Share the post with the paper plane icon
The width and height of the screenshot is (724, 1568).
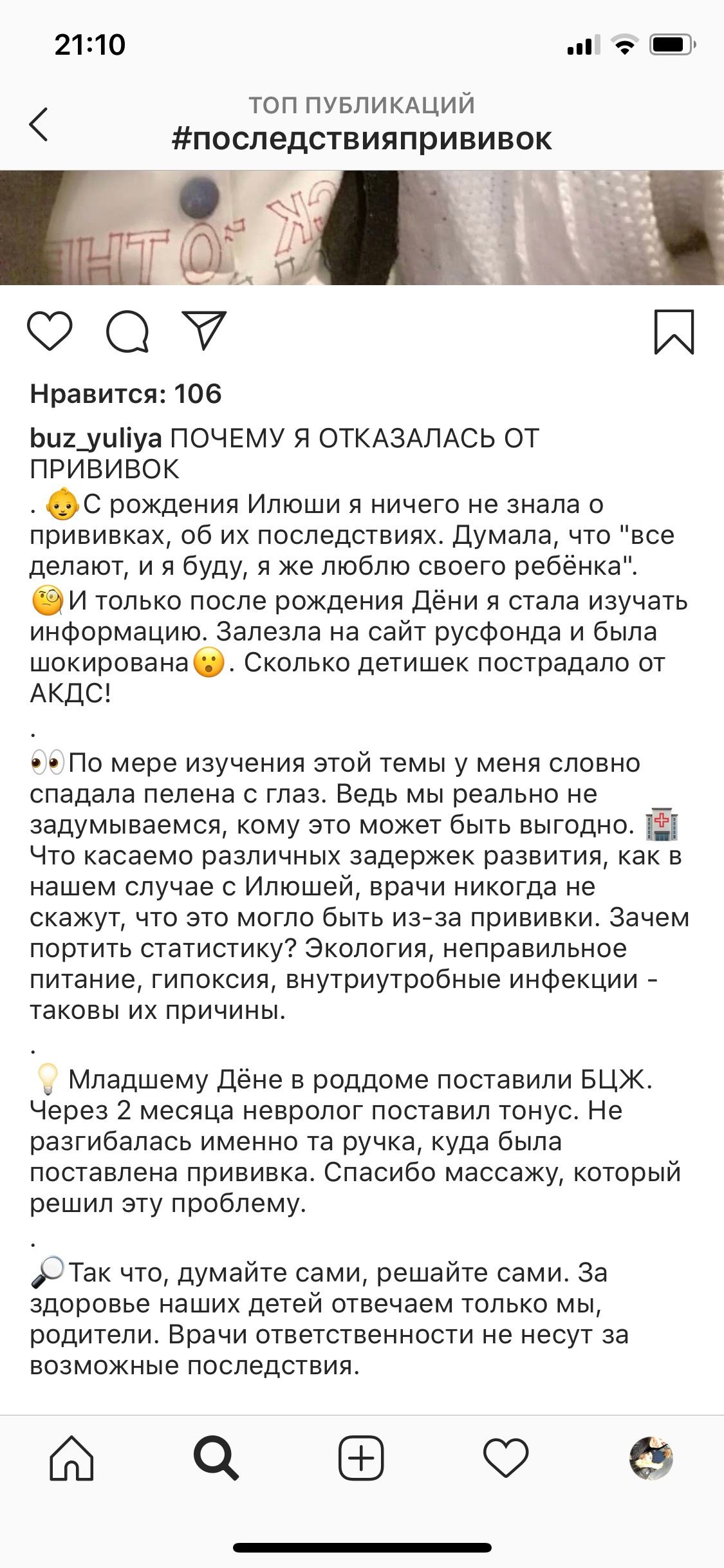204,330
